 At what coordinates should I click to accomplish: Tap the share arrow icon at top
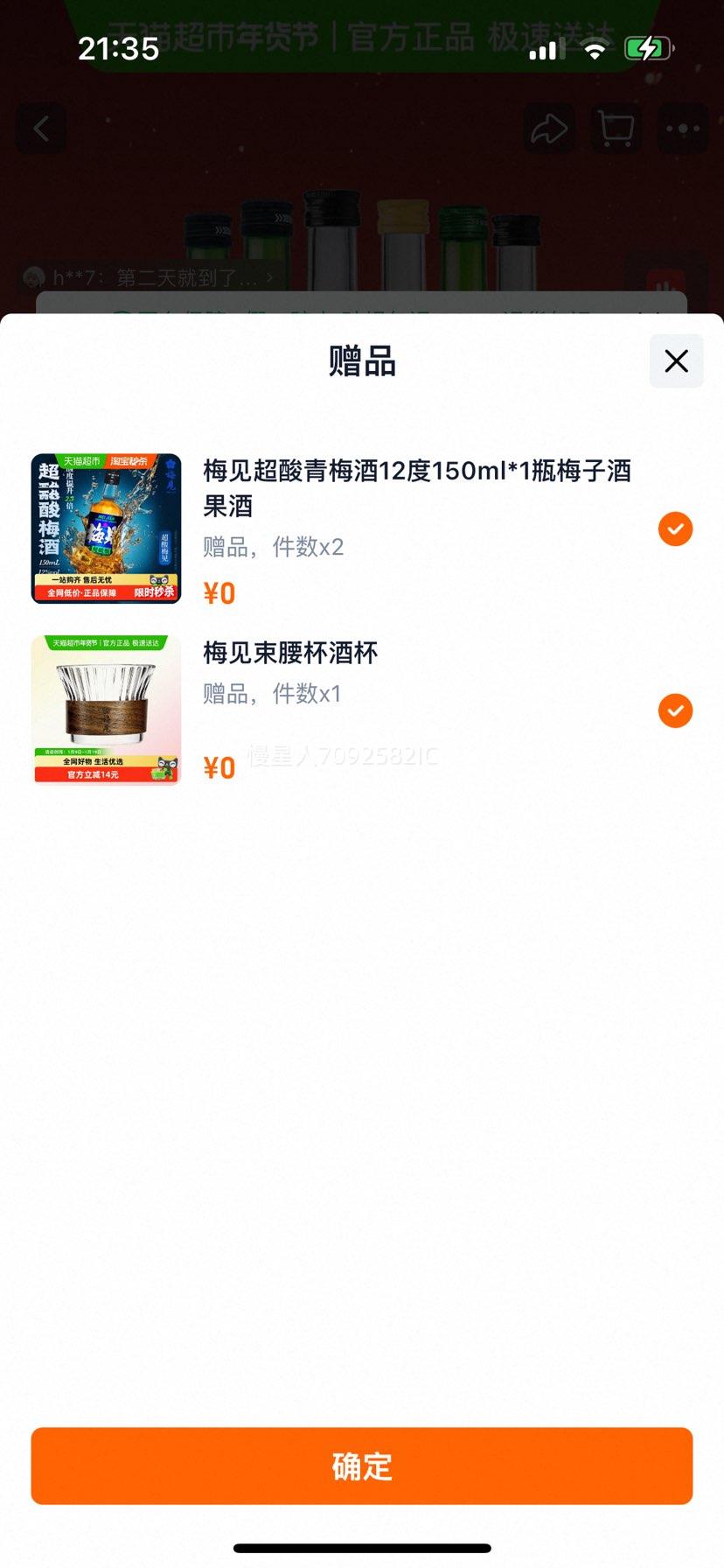[x=549, y=128]
